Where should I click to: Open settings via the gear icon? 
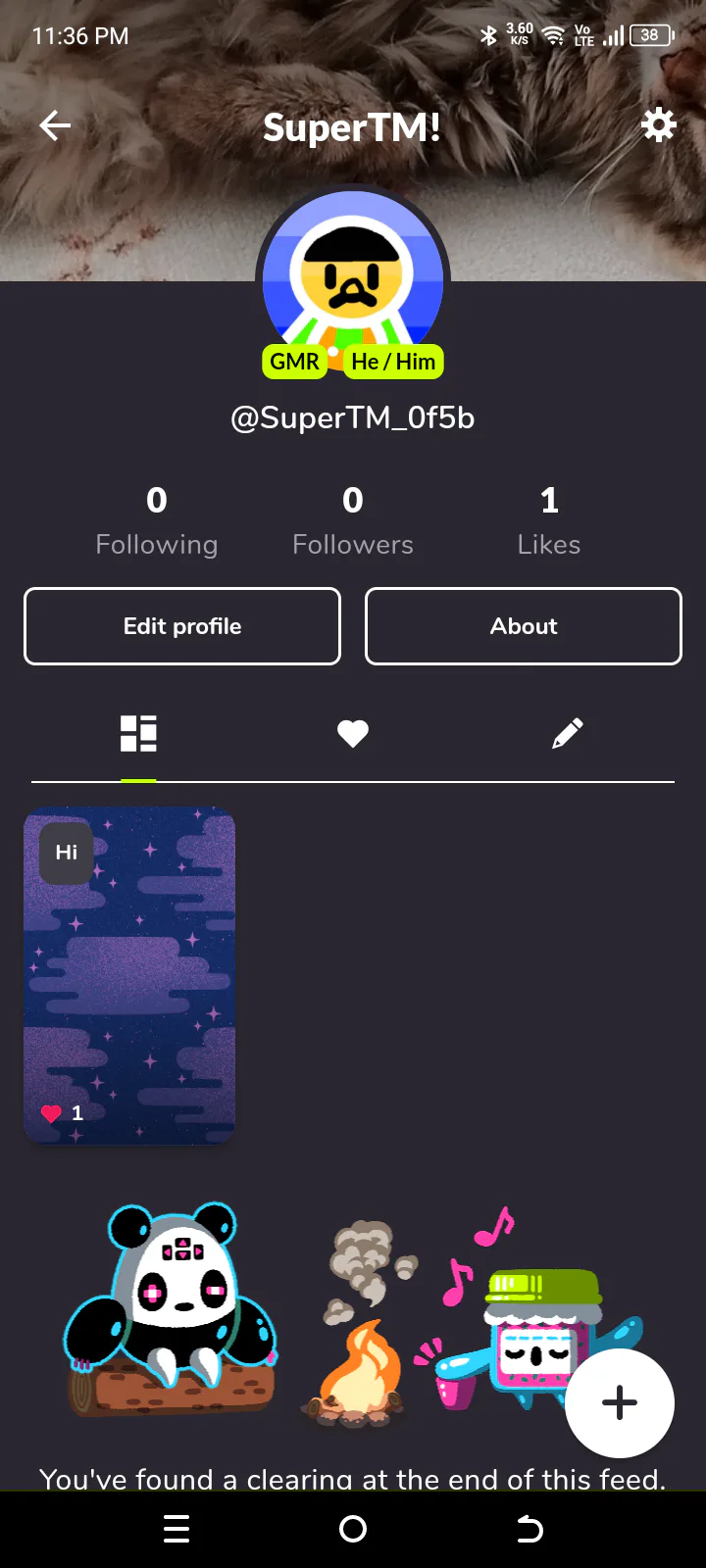[x=658, y=125]
